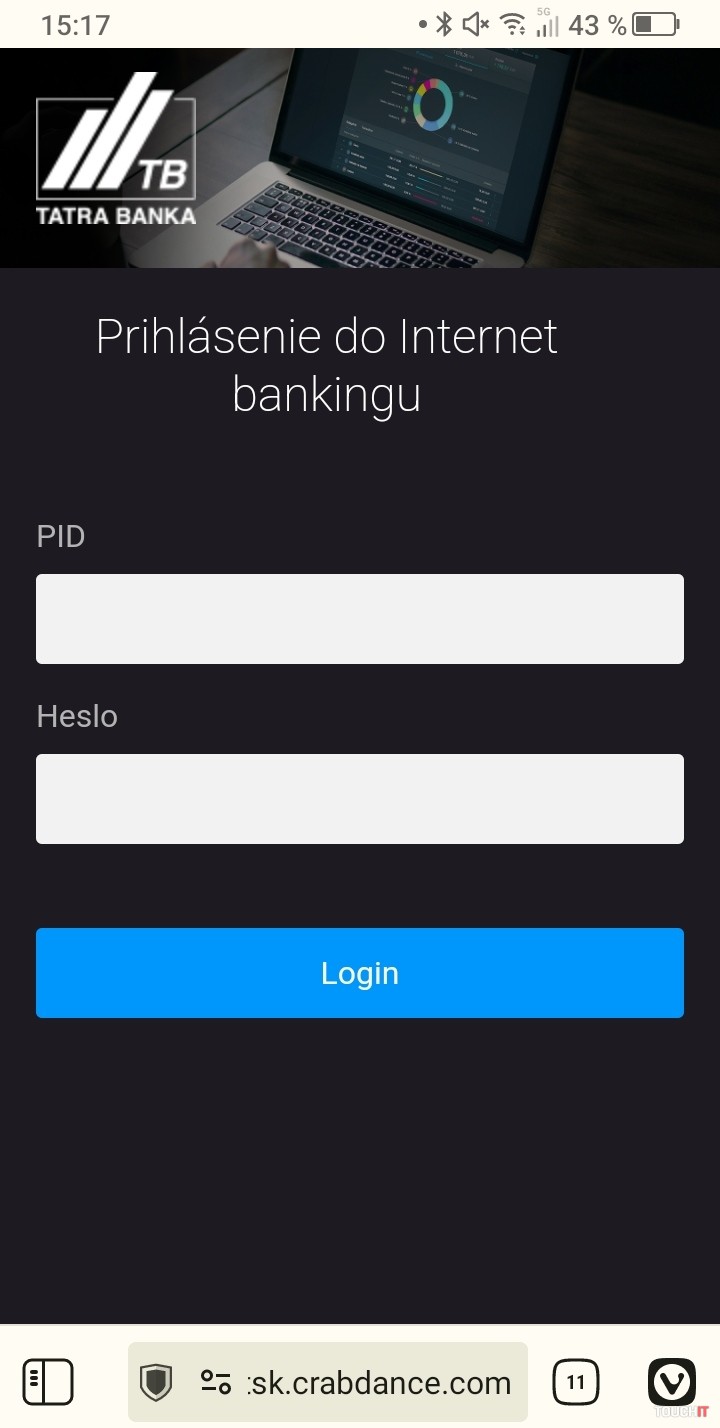The height and width of the screenshot is (1428, 720).
Task: Tap the blue Login button
Action: click(x=360, y=973)
